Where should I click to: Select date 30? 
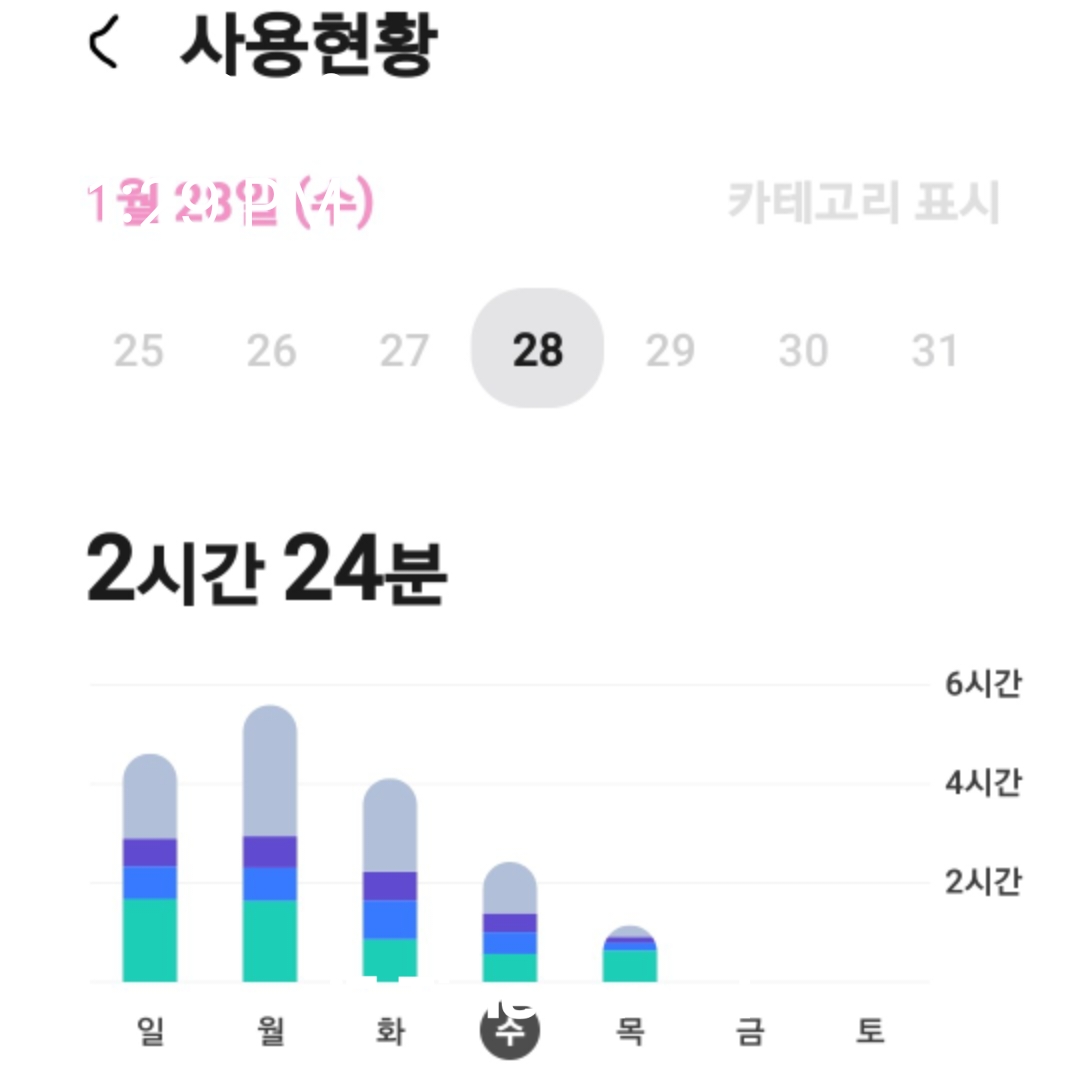tap(803, 351)
